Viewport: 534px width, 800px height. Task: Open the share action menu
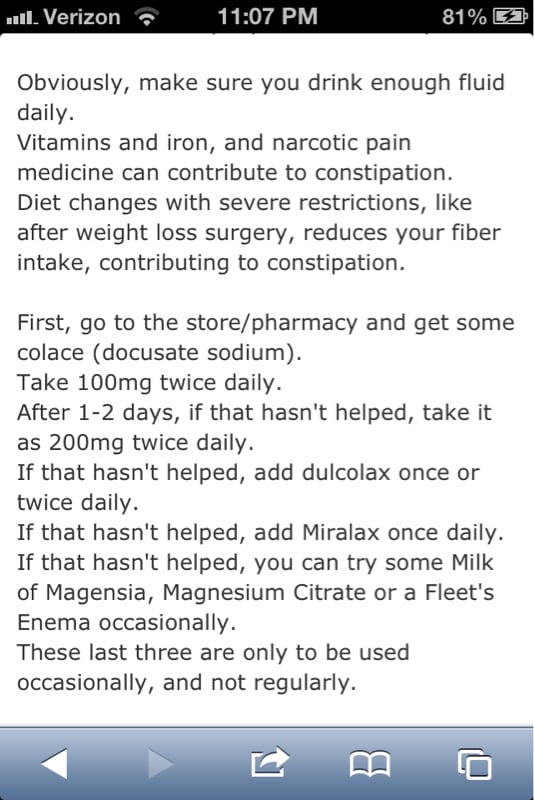tap(270, 762)
